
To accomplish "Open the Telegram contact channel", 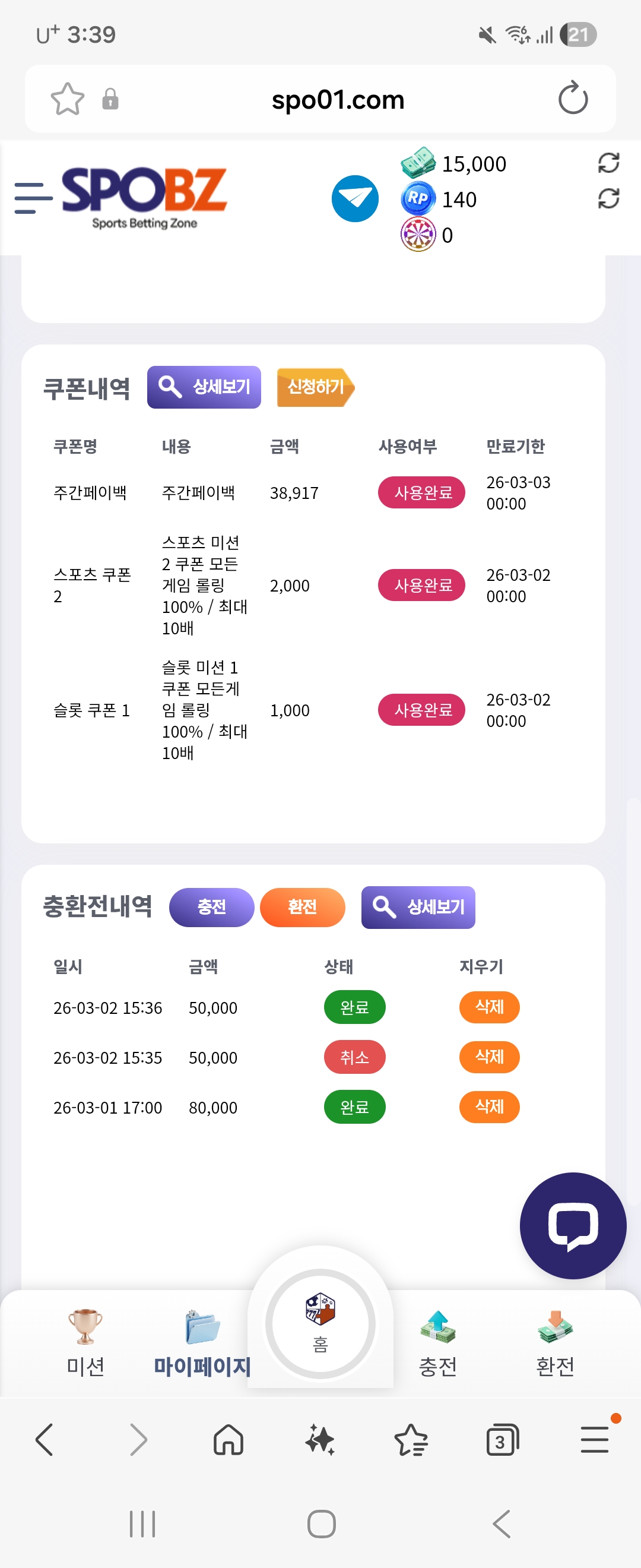I will pyautogui.click(x=355, y=198).
